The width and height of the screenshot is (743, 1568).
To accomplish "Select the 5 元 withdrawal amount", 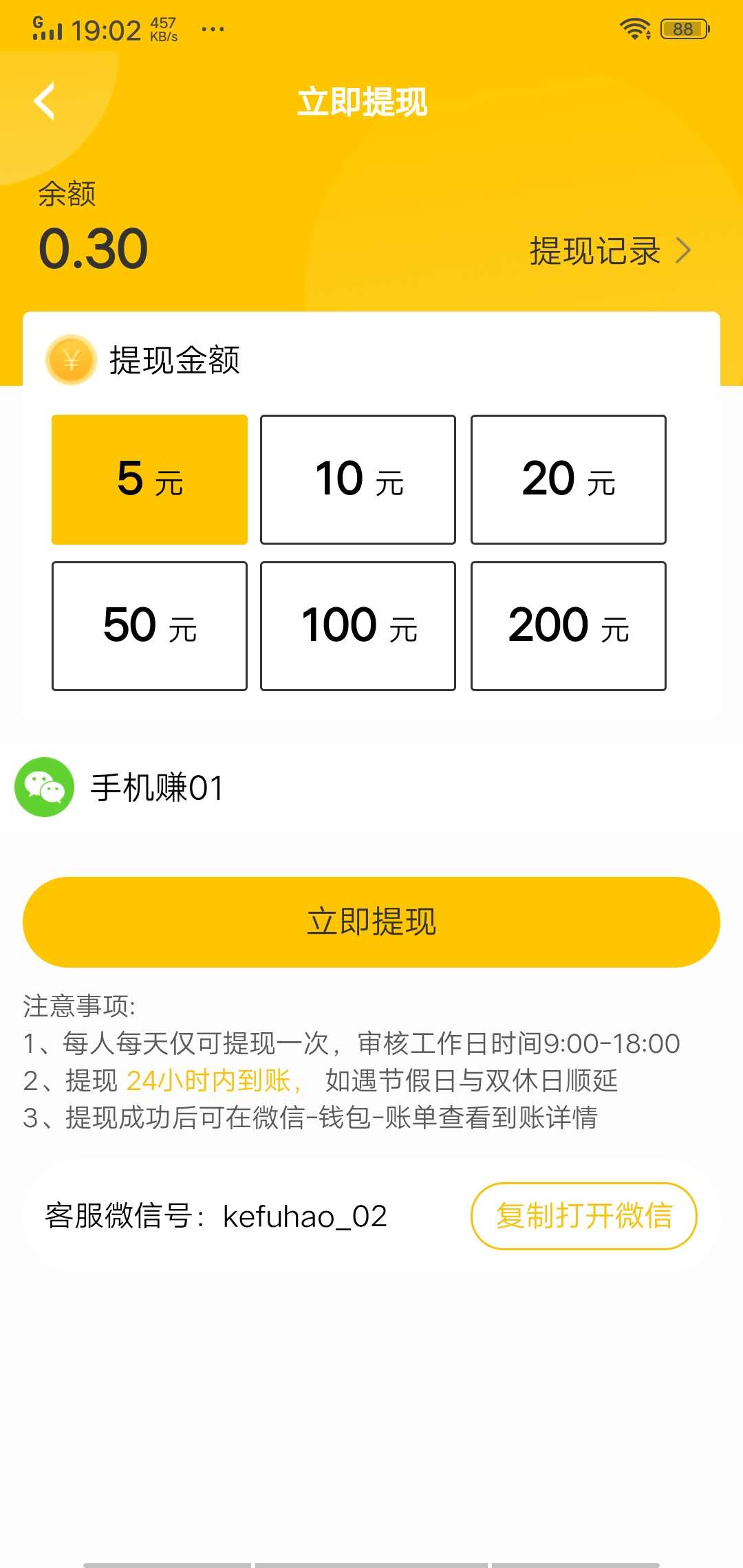I will [149, 478].
